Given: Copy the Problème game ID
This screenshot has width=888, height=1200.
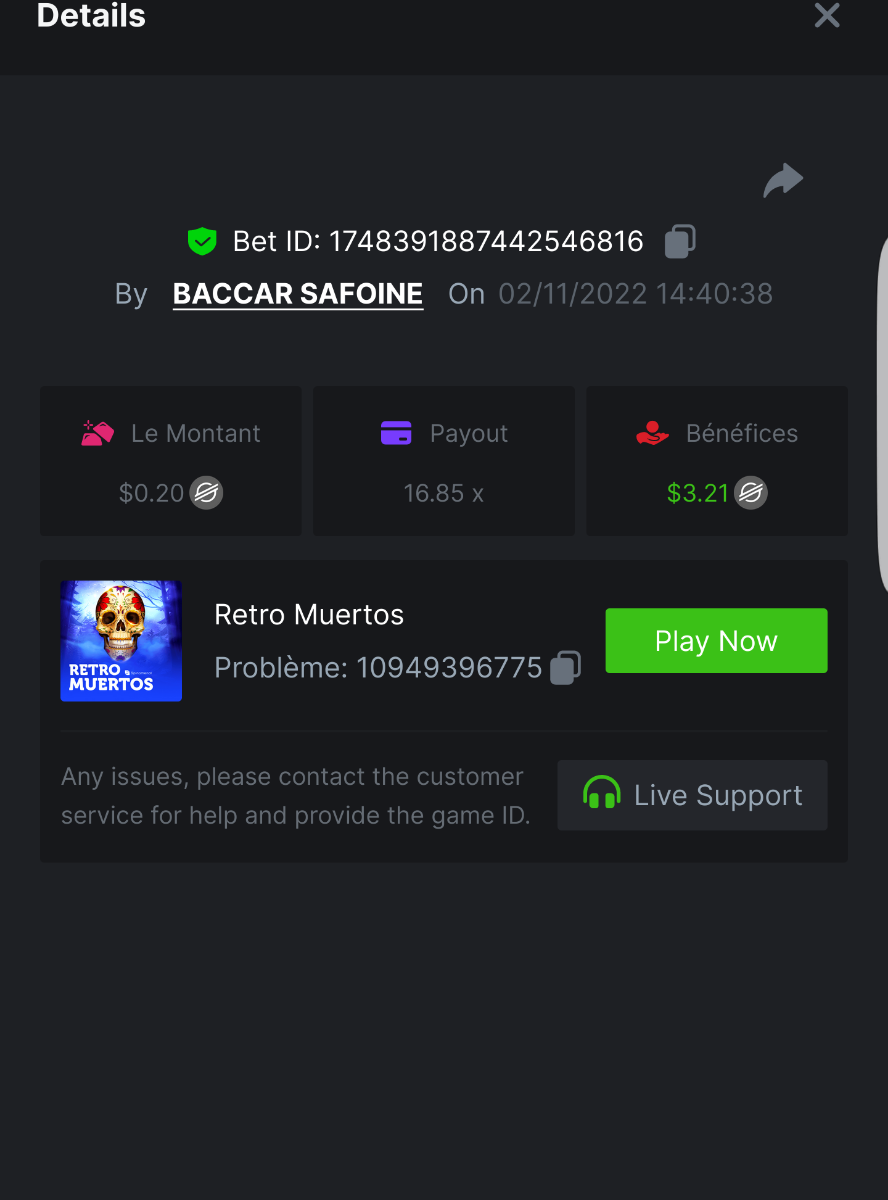Looking at the screenshot, I should click(566, 667).
